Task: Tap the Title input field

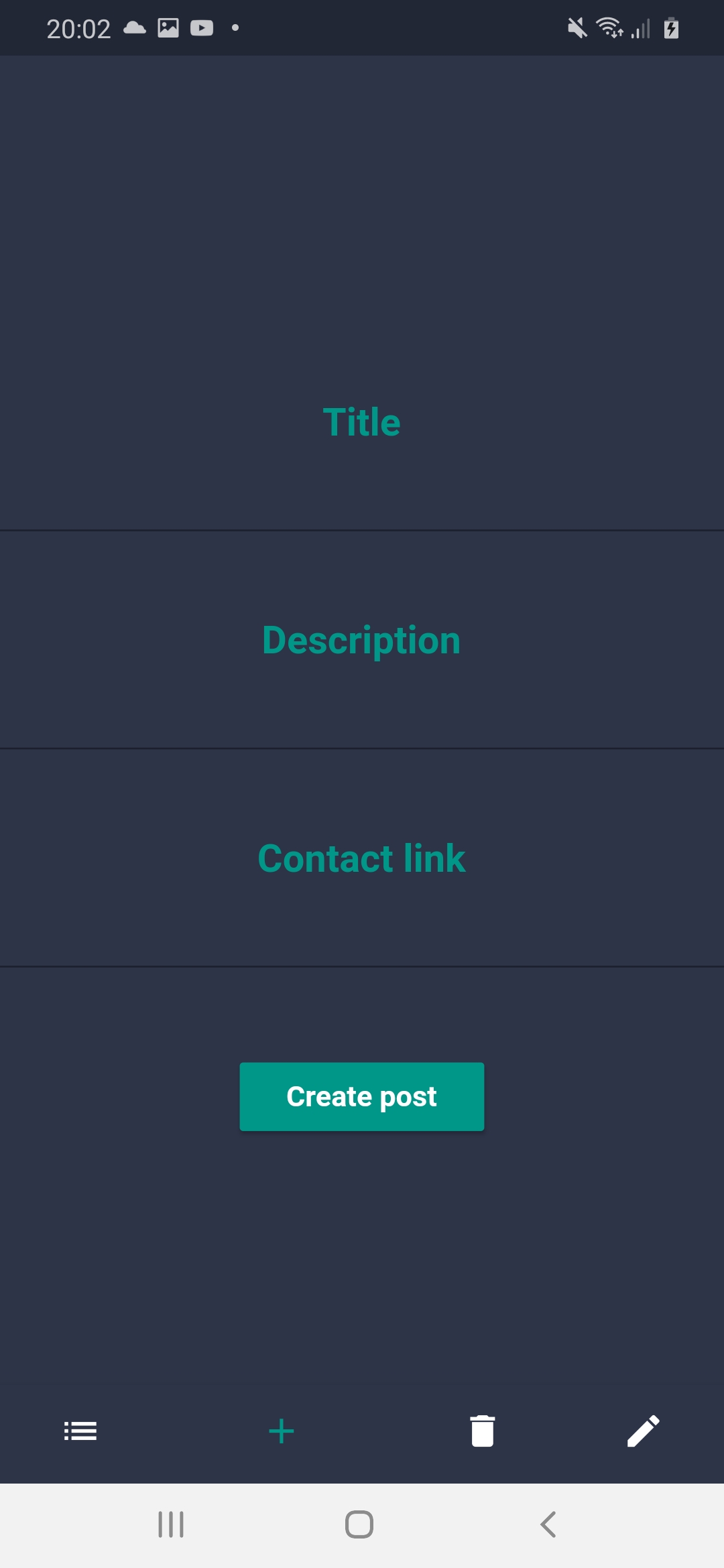Action: point(362,423)
